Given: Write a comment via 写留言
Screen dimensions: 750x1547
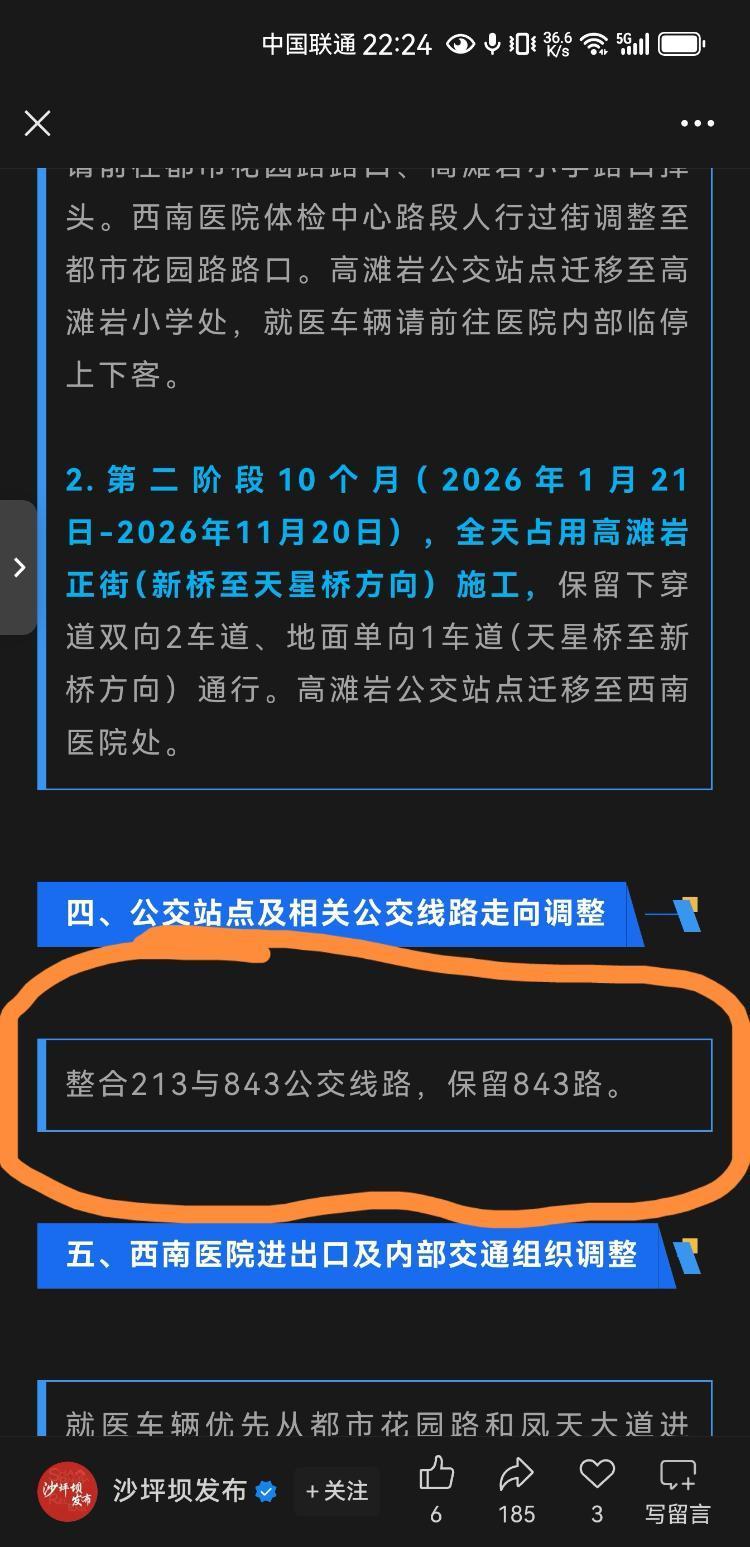Looking at the screenshot, I should pyautogui.click(x=677, y=1488).
